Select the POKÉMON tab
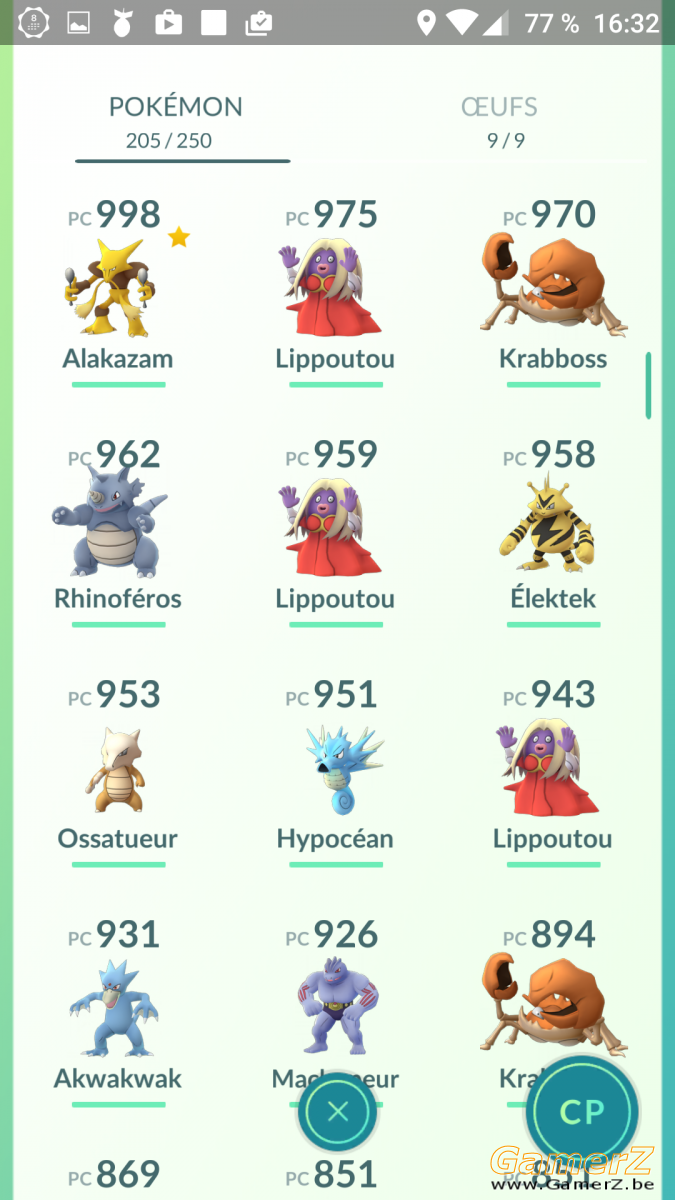Viewport: 675px width, 1200px height. coord(175,121)
